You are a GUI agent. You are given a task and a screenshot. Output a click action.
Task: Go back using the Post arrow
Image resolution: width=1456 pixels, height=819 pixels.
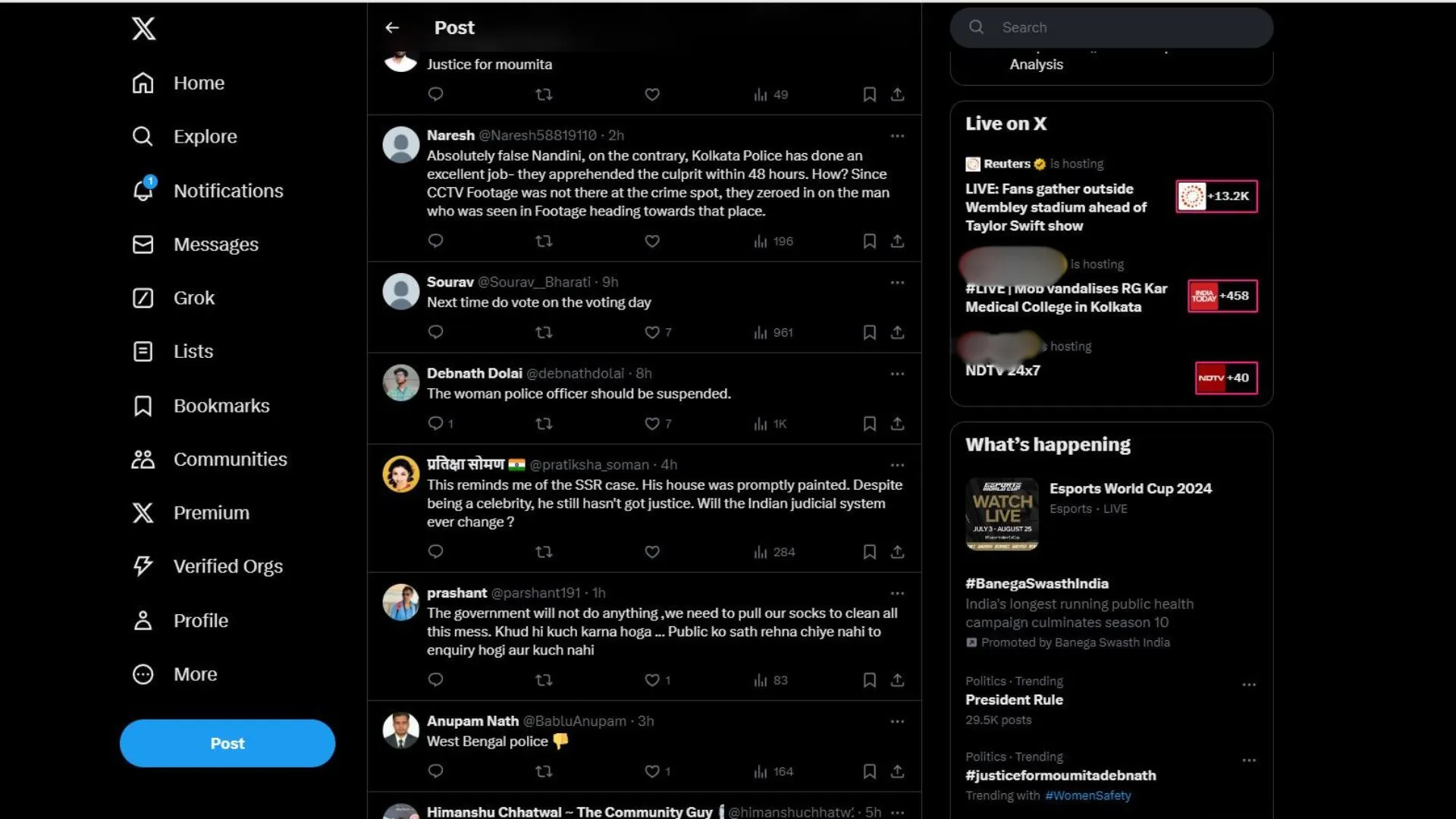(392, 27)
